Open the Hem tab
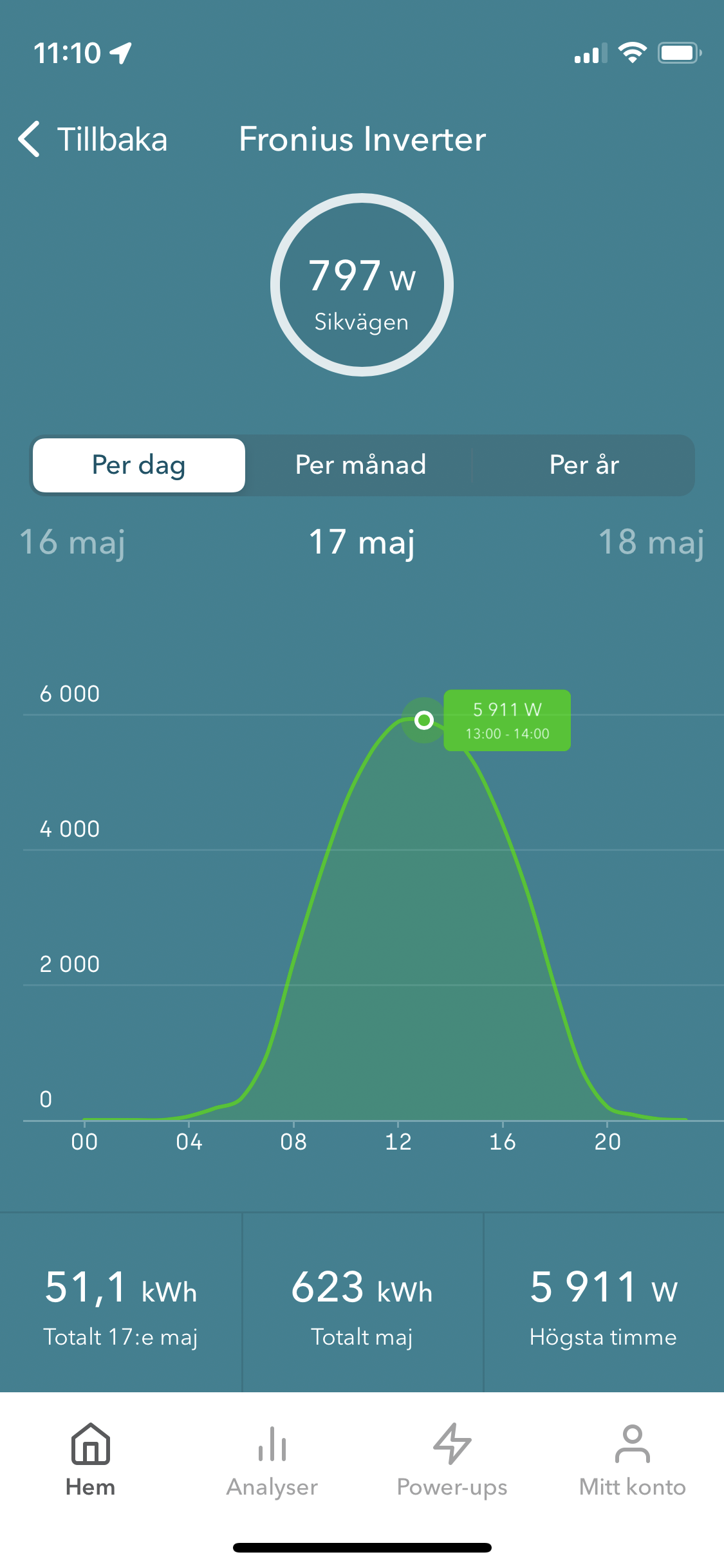 pos(91,1459)
